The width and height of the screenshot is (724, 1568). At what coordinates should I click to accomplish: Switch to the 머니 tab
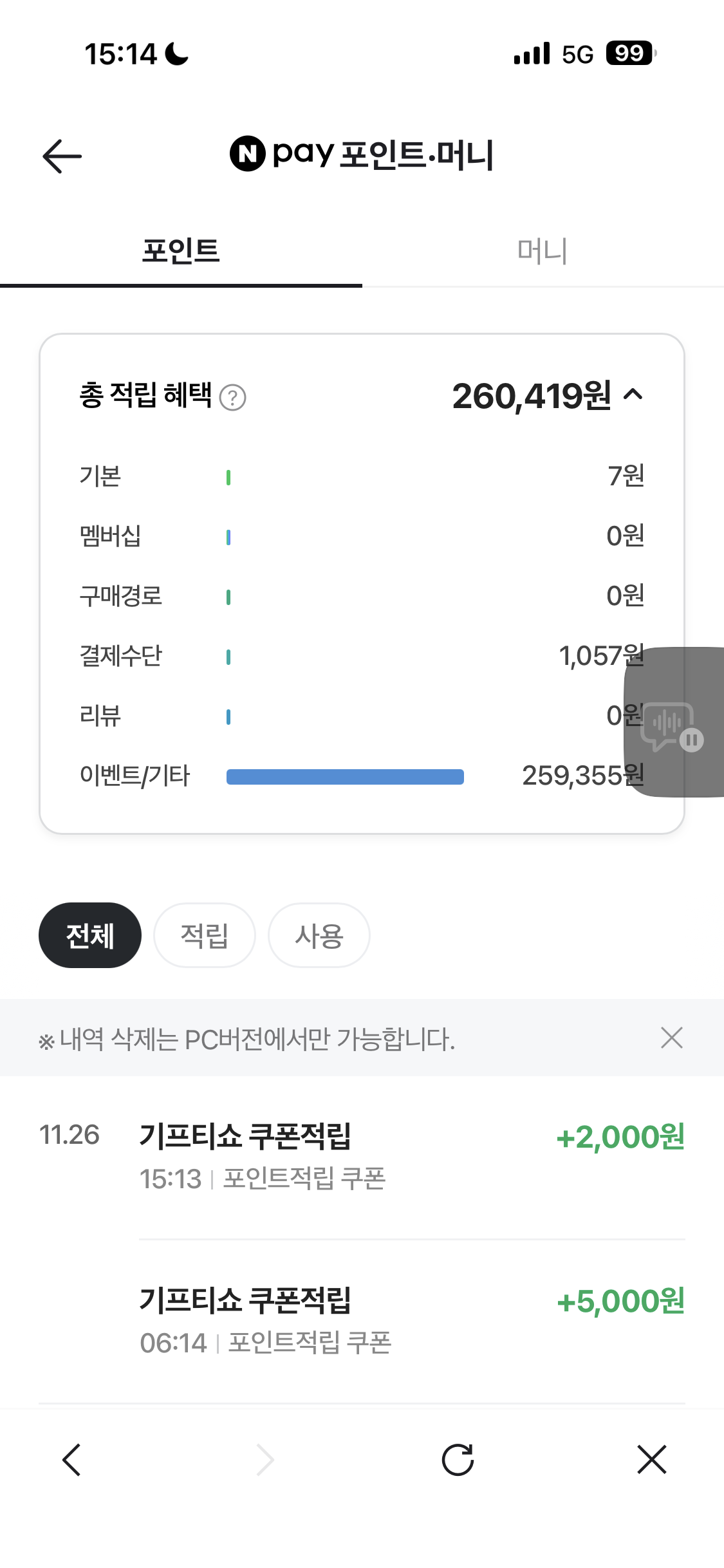pos(543,251)
